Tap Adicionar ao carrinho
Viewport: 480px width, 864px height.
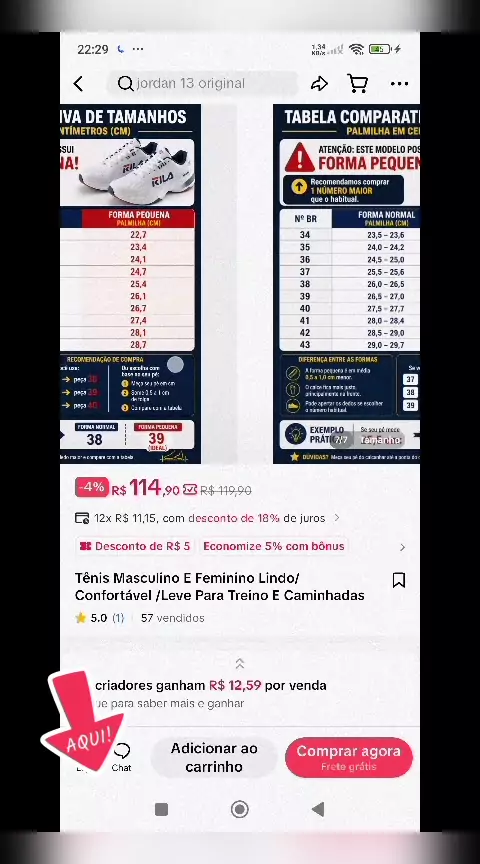pyautogui.click(x=214, y=757)
